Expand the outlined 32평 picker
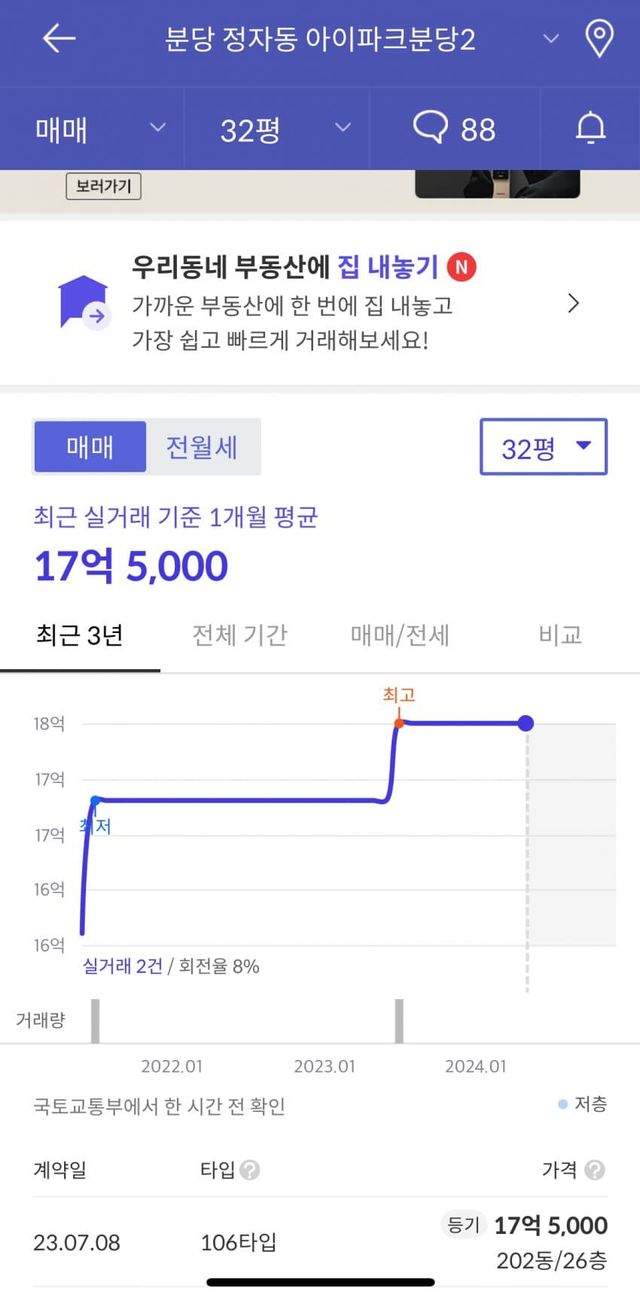The image size is (640, 1300). click(x=544, y=449)
